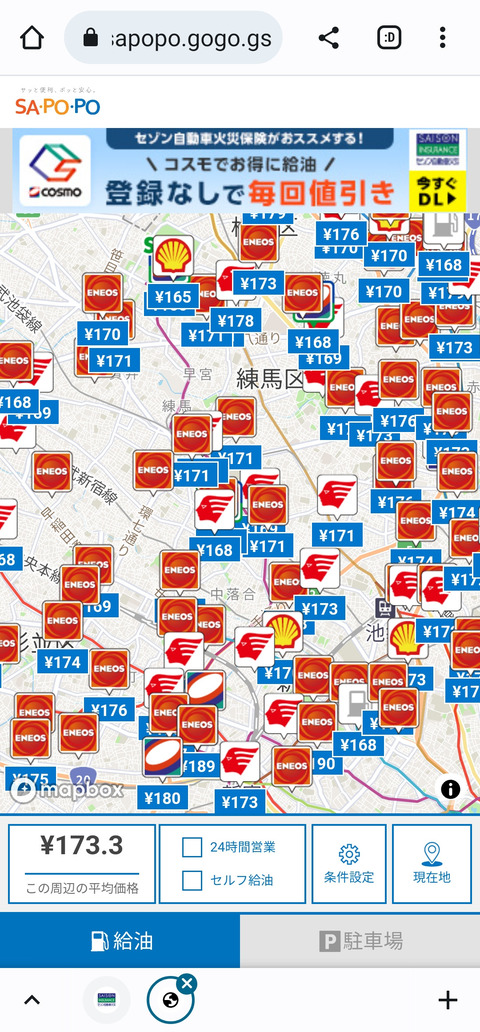This screenshot has height=1032, width=480.
Task: Switch to the 給油 tab
Action: tap(120, 941)
